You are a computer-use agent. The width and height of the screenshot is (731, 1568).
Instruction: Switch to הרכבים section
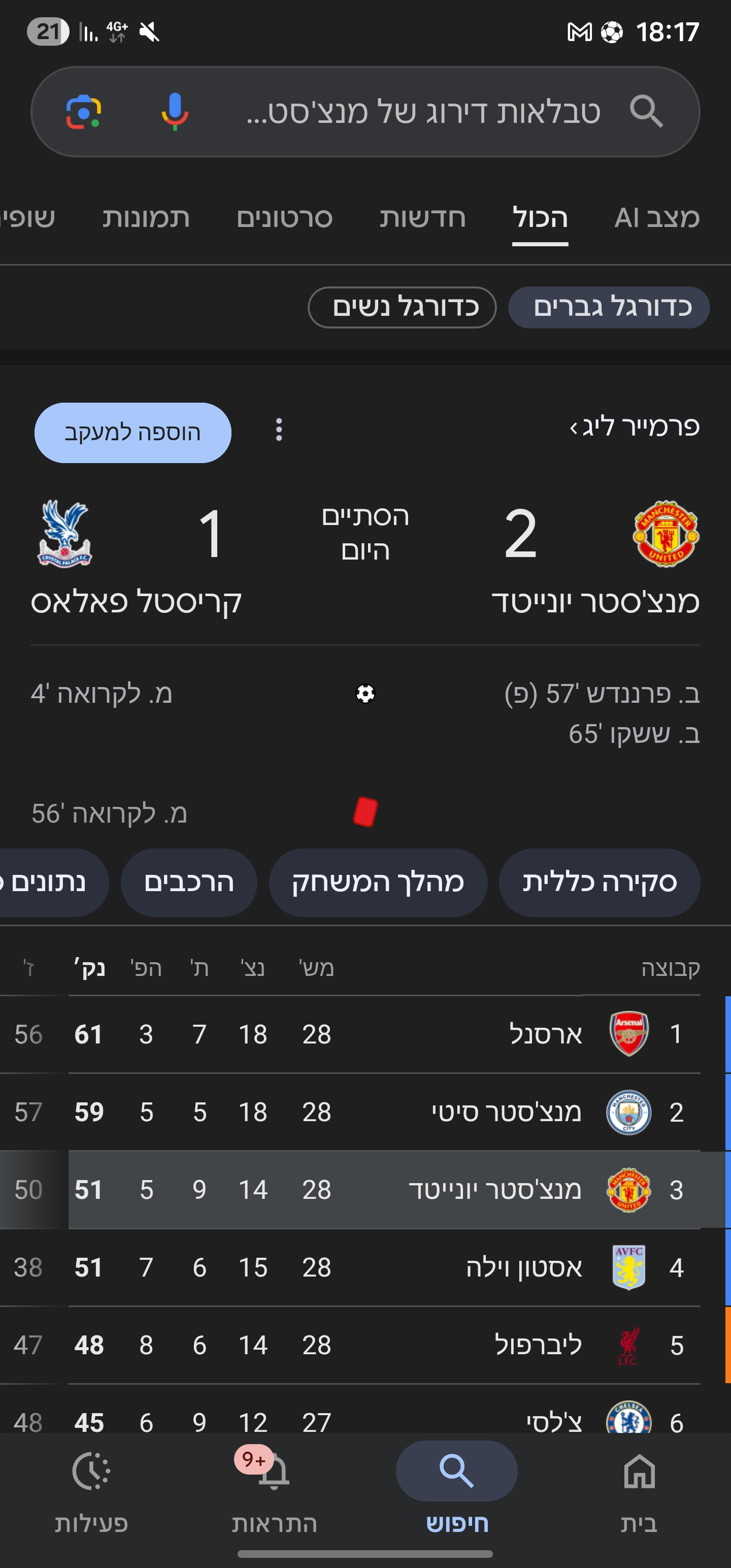pyautogui.click(x=189, y=882)
